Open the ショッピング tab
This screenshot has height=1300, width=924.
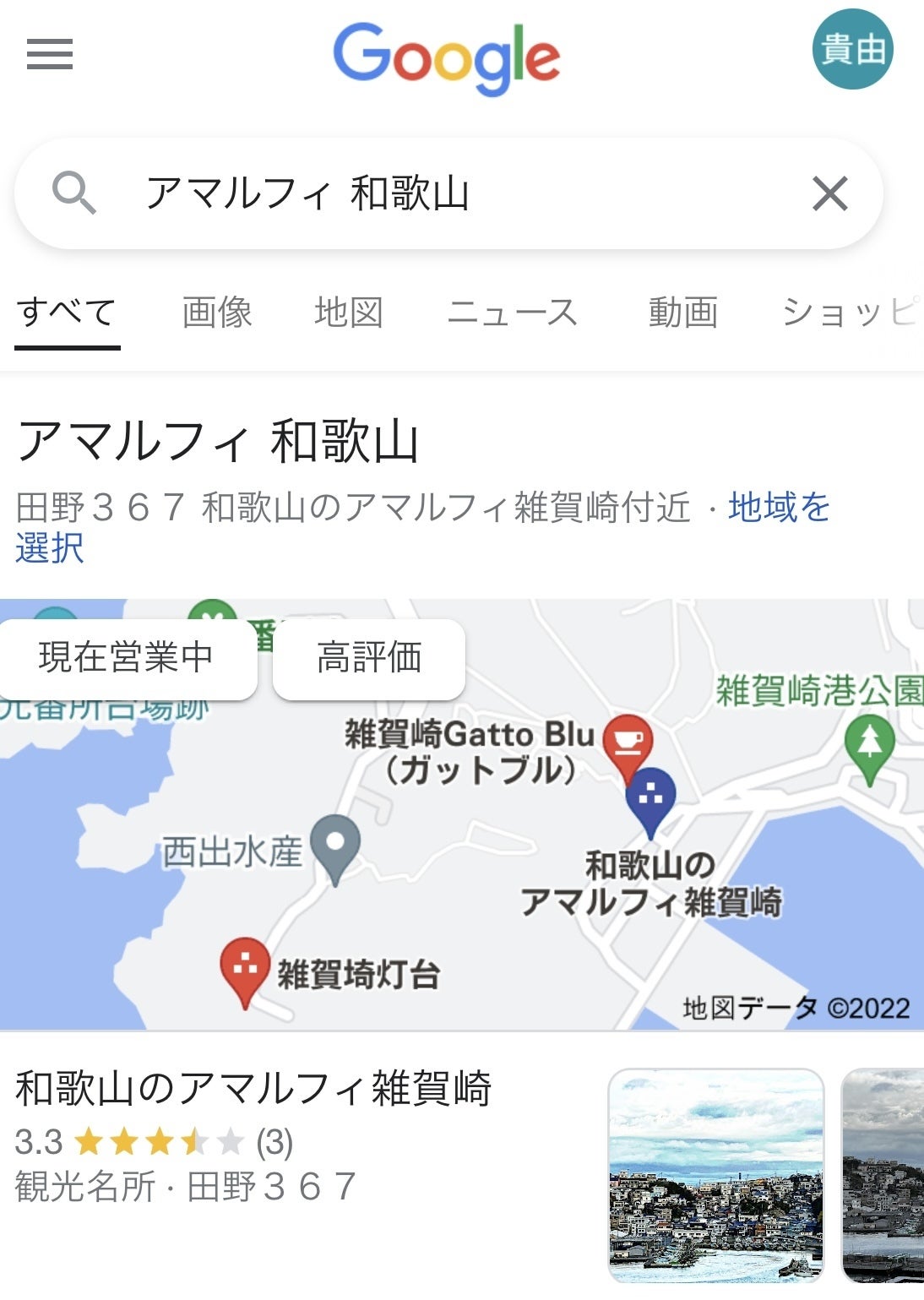click(x=849, y=313)
